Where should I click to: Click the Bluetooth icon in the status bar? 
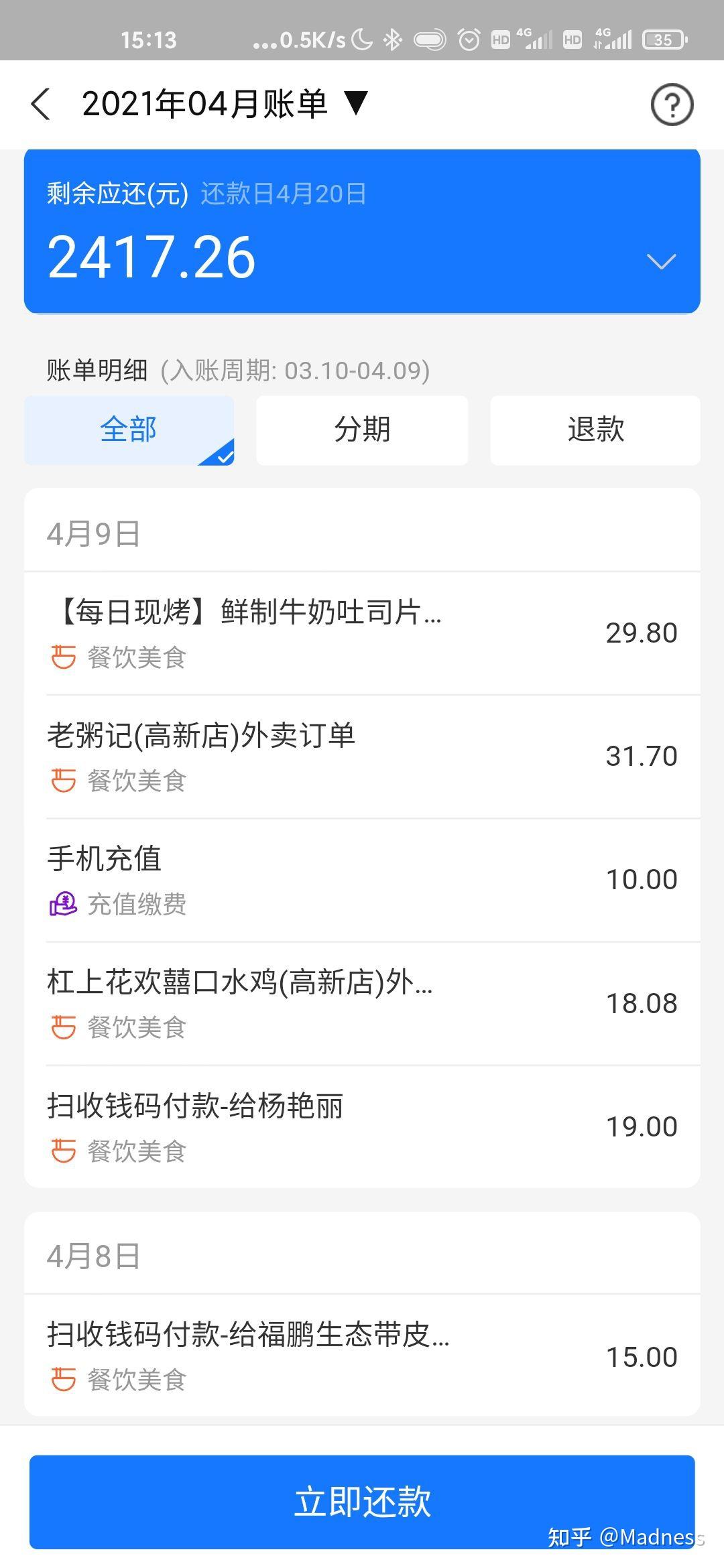391,40
